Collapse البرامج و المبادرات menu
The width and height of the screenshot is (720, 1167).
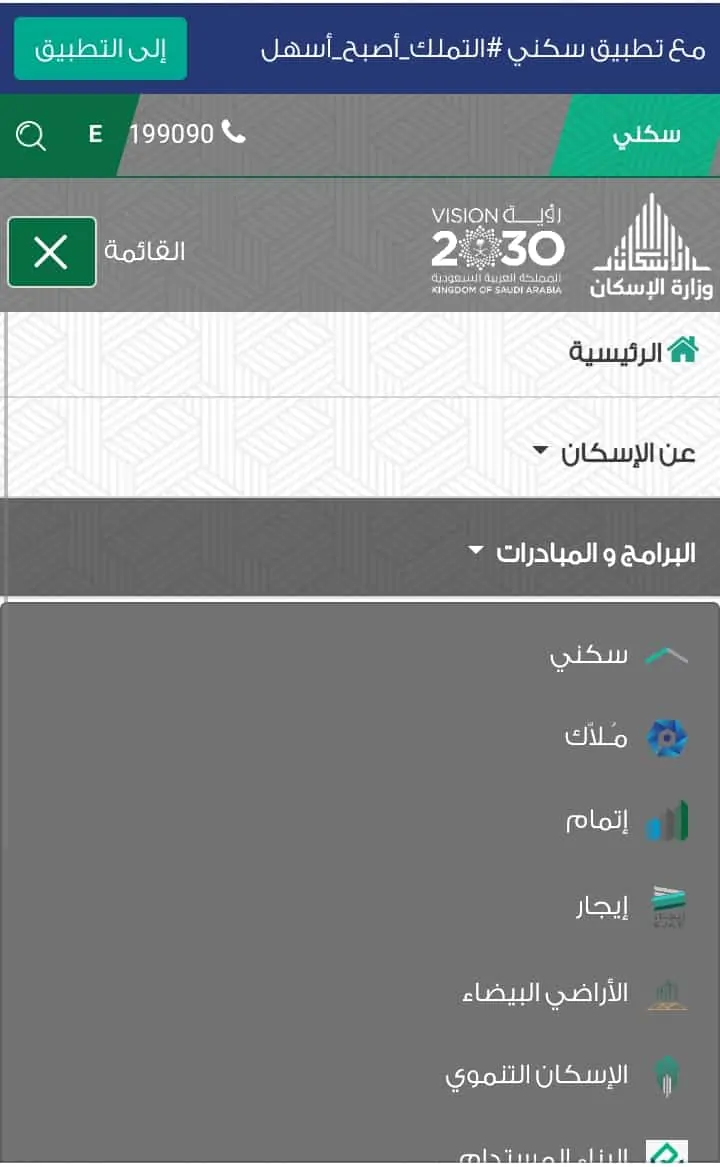pyautogui.click(x=582, y=552)
